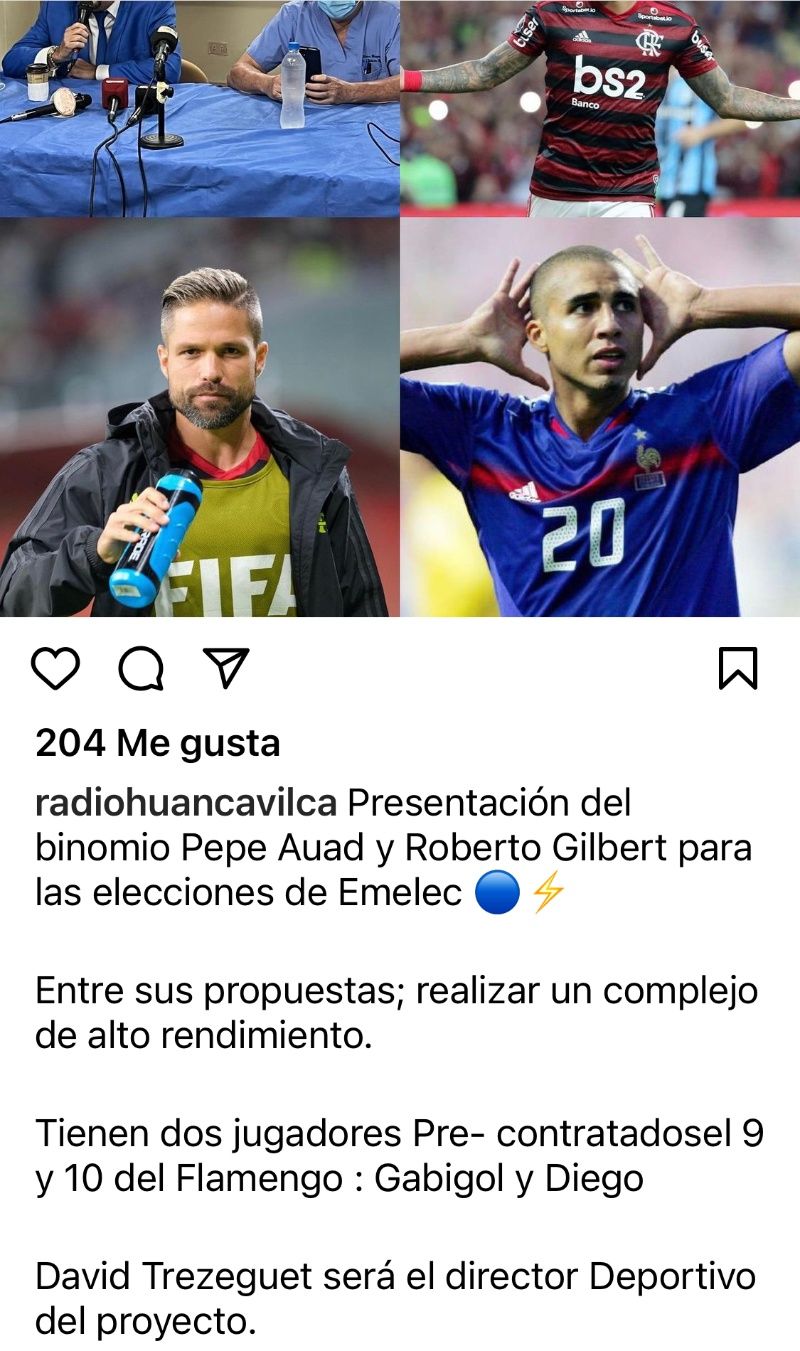800x1351 pixels.
Task: View the 204 Me gusta list
Action: click(158, 743)
